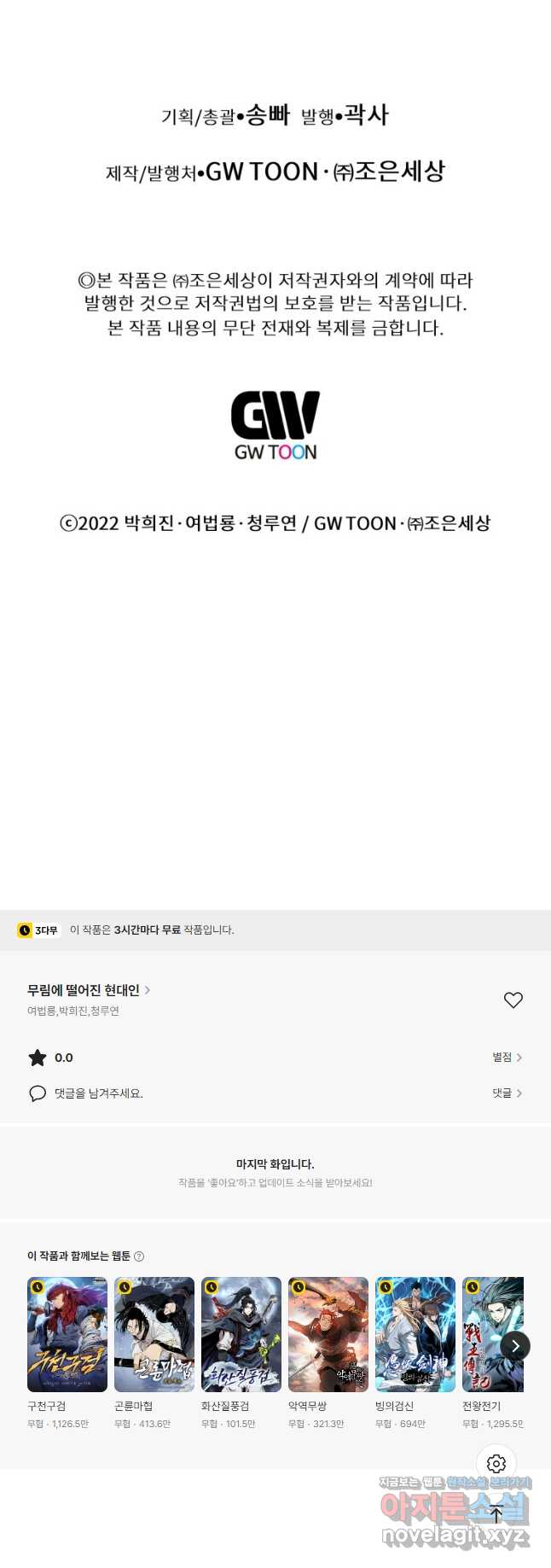This screenshot has height=1568, width=551.
Task: Open the 곤륜마협 webtoon
Action: (154, 1334)
